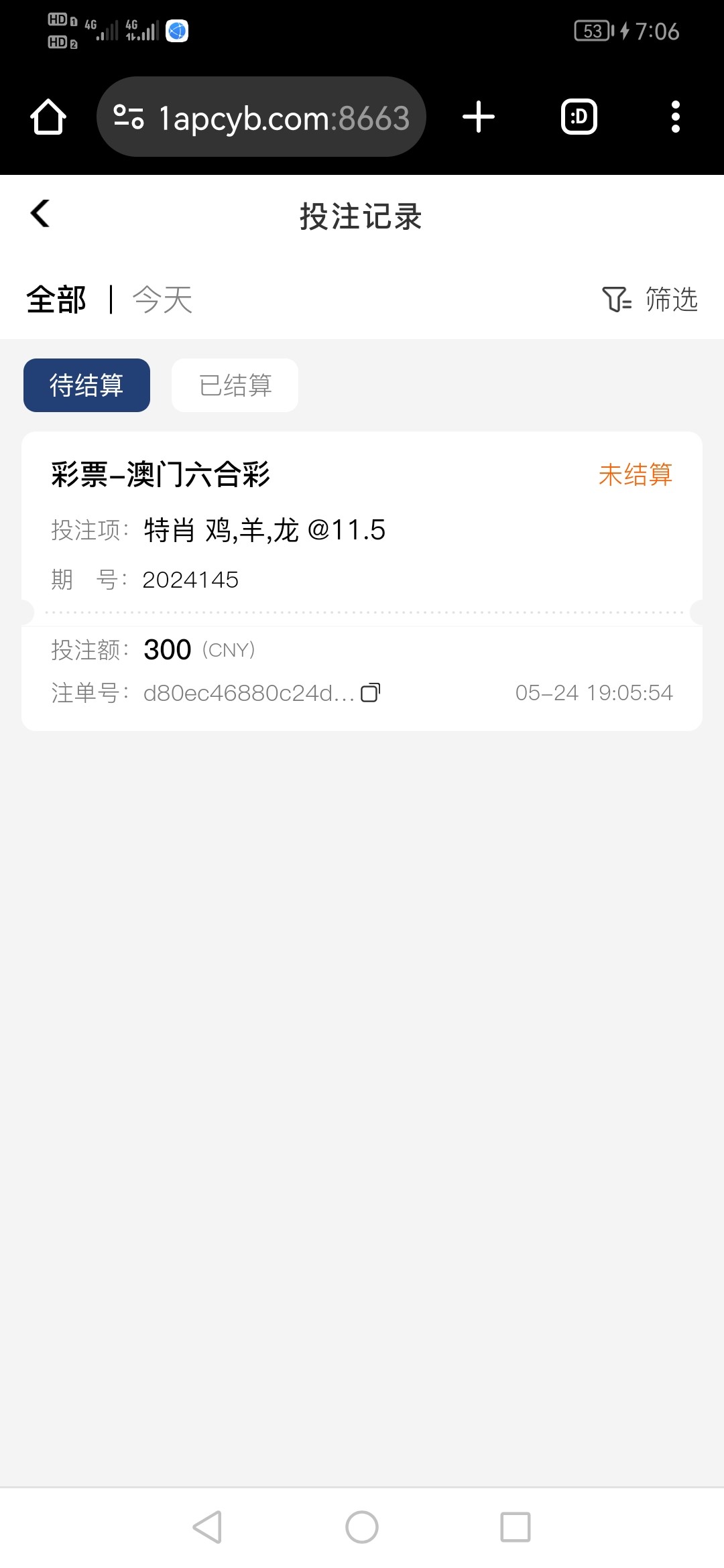Edit the 1apcyb.com:8663 address bar
Image resolution: width=724 pixels, height=1568 pixels.
pyautogui.click(x=261, y=117)
